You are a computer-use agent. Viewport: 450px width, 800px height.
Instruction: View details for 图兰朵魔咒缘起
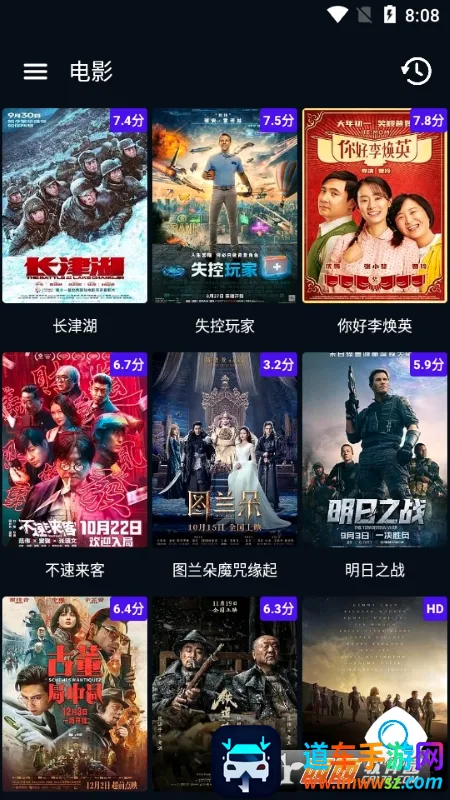point(224,449)
